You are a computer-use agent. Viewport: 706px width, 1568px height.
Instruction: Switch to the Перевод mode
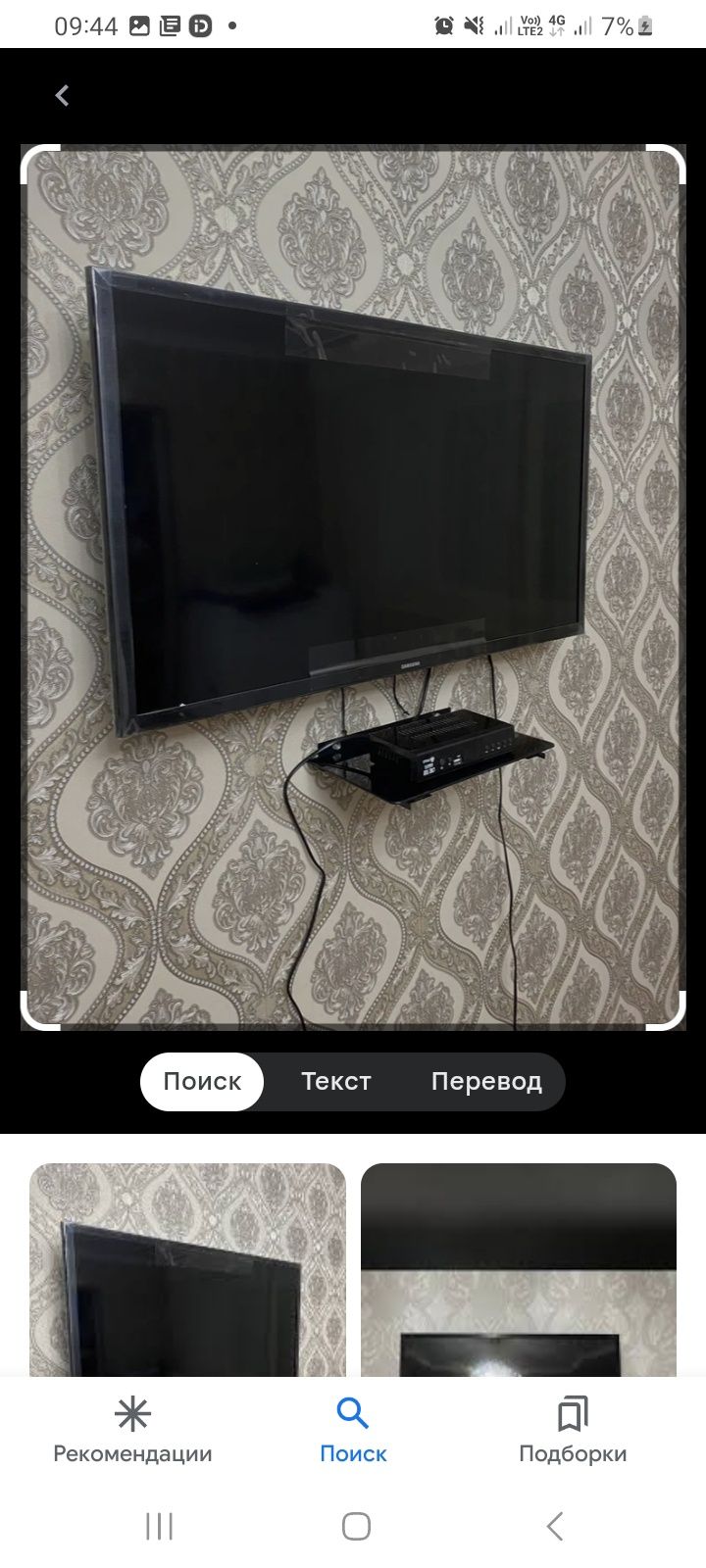pos(486,1081)
